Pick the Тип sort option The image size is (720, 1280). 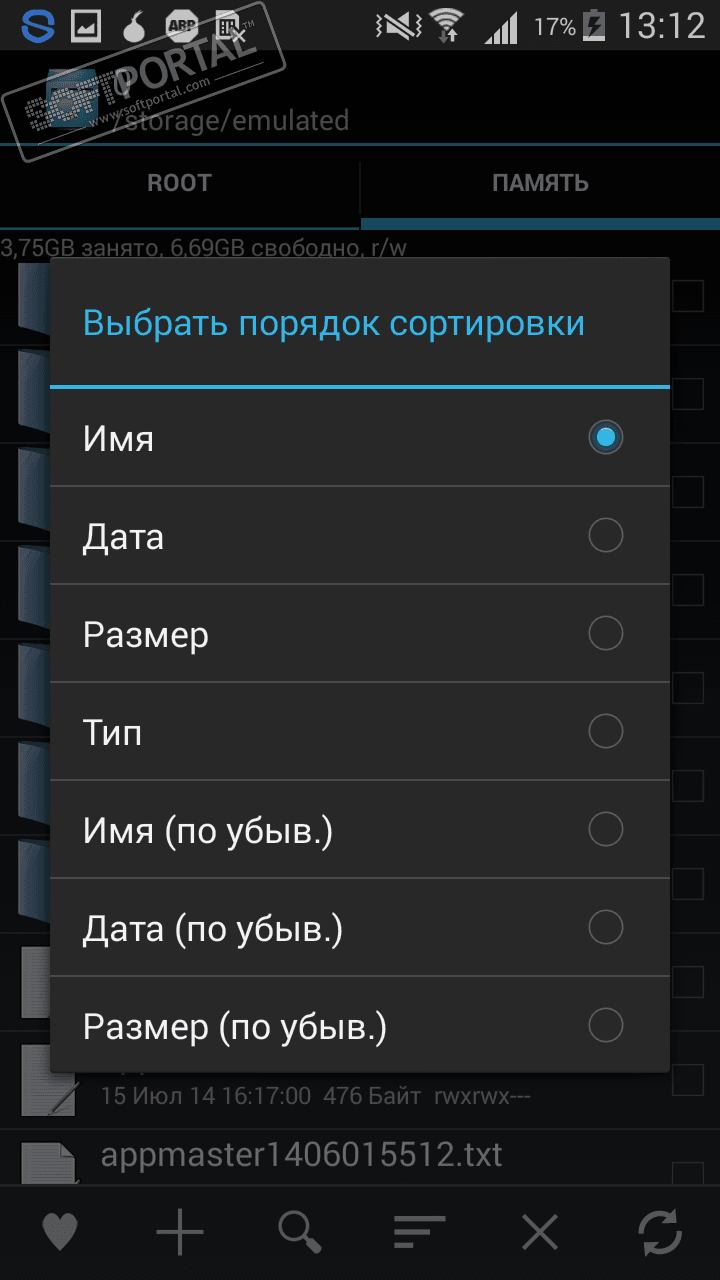(x=359, y=732)
